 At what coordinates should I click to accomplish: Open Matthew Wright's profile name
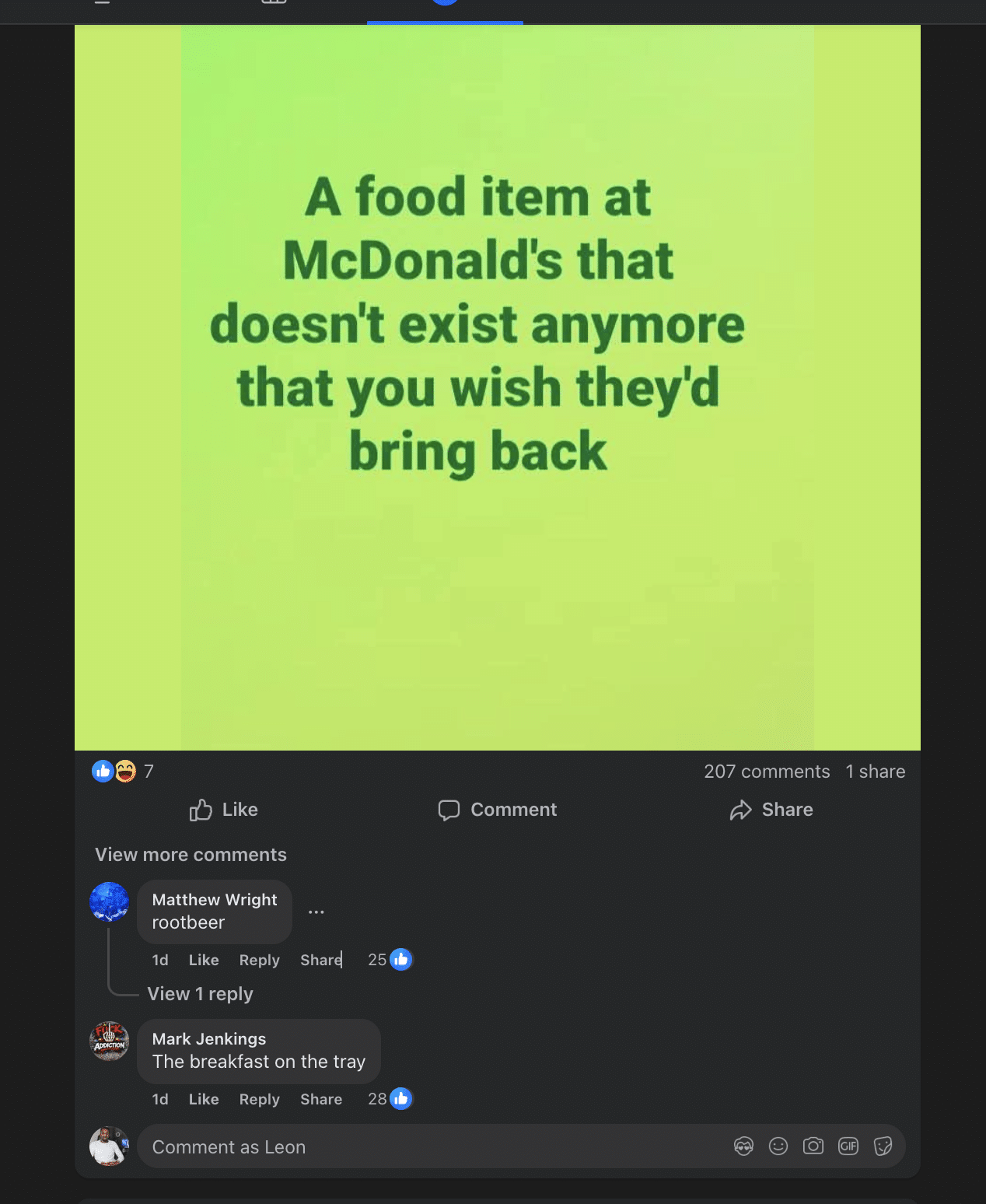(x=215, y=900)
